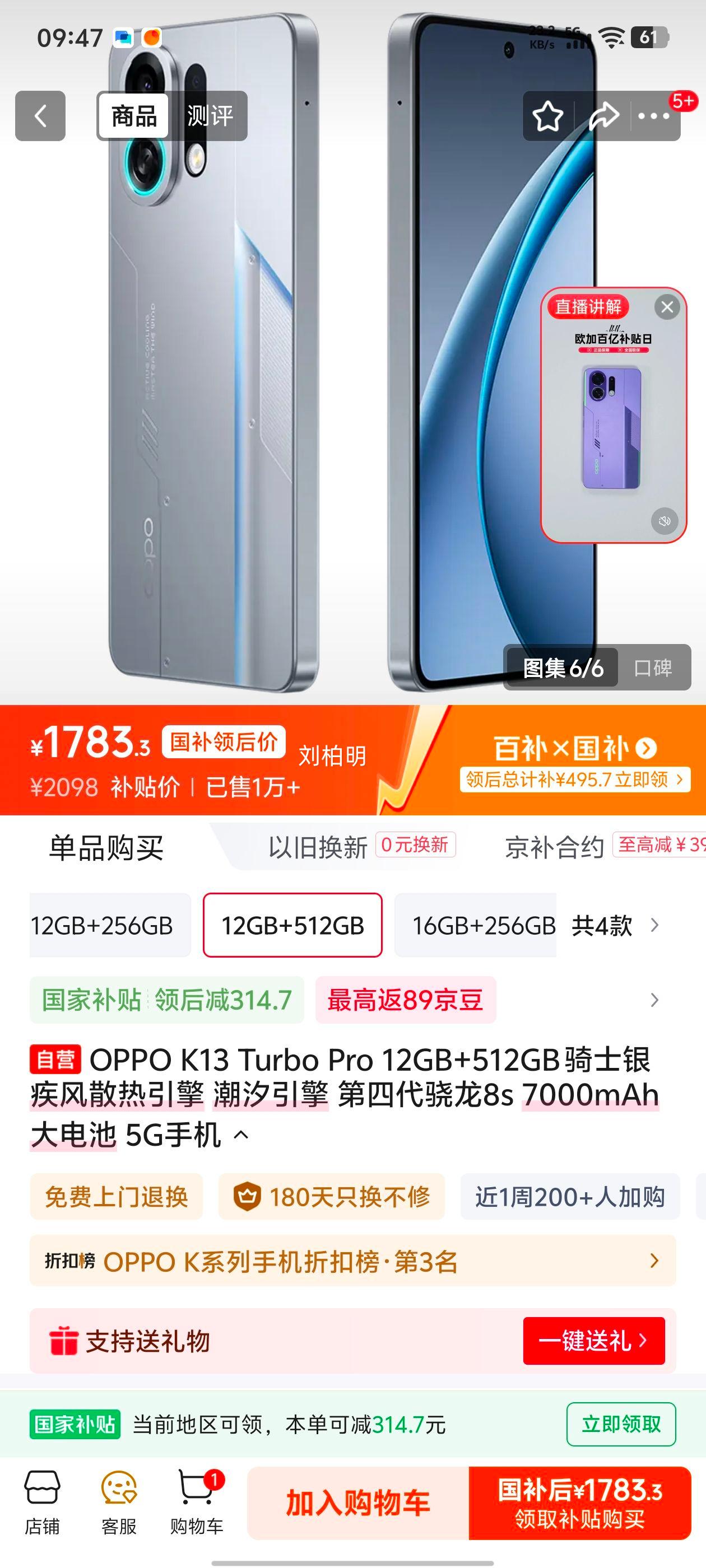Tap the favorite star icon
Screen dimensions: 706x1568
pos(547,116)
